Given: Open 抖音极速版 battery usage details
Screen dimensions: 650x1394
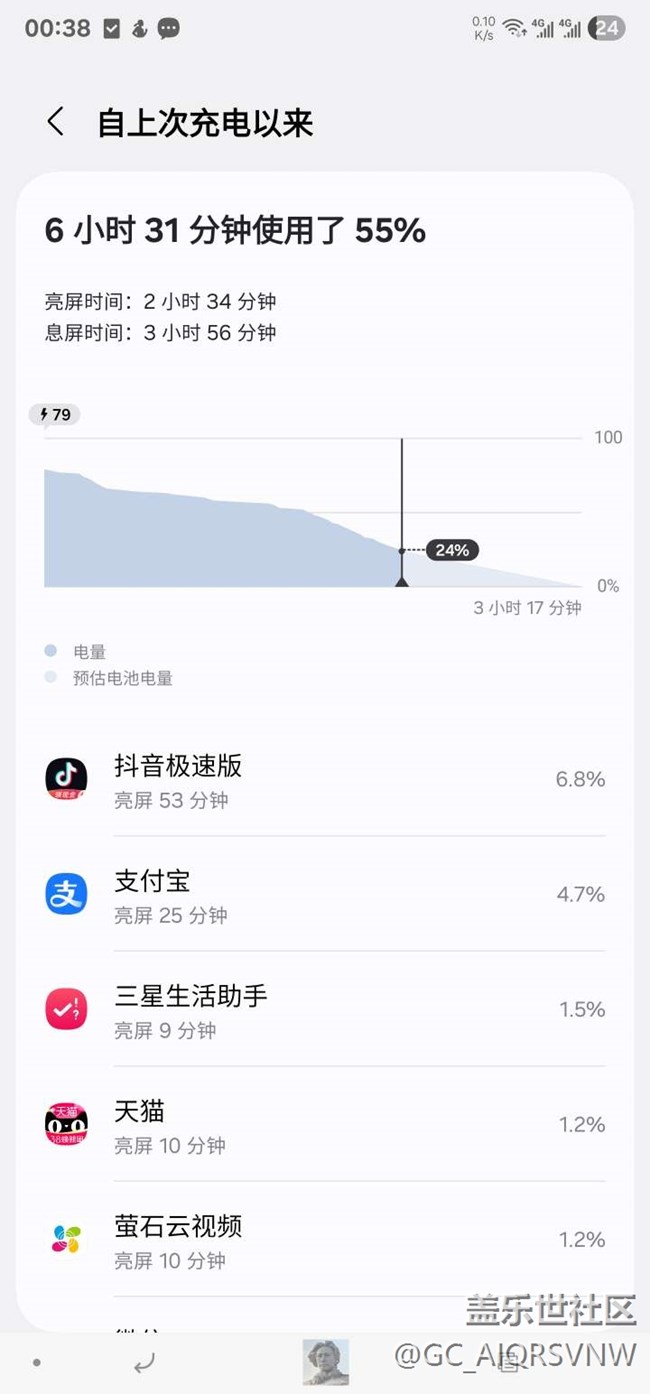Looking at the screenshot, I should (x=325, y=781).
